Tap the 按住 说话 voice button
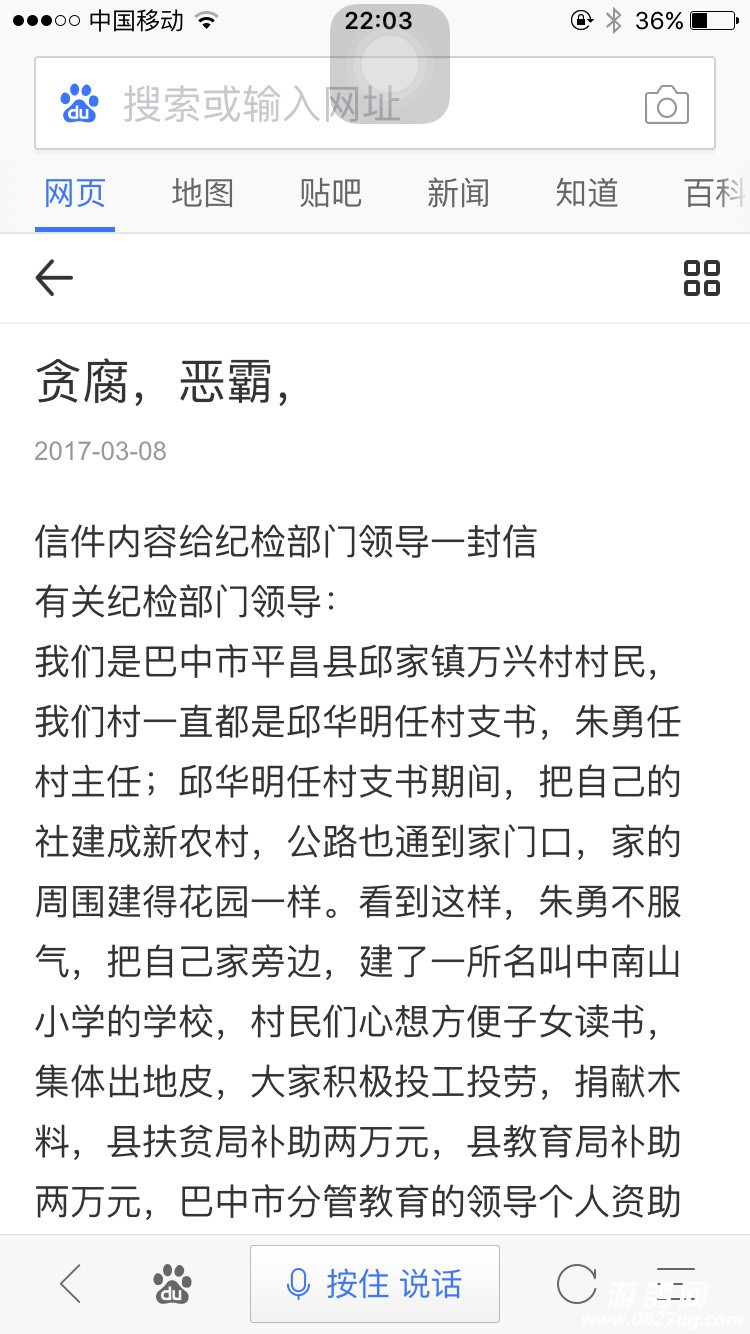The height and width of the screenshot is (1334, 750). pyautogui.click(x=375, y=1283)
